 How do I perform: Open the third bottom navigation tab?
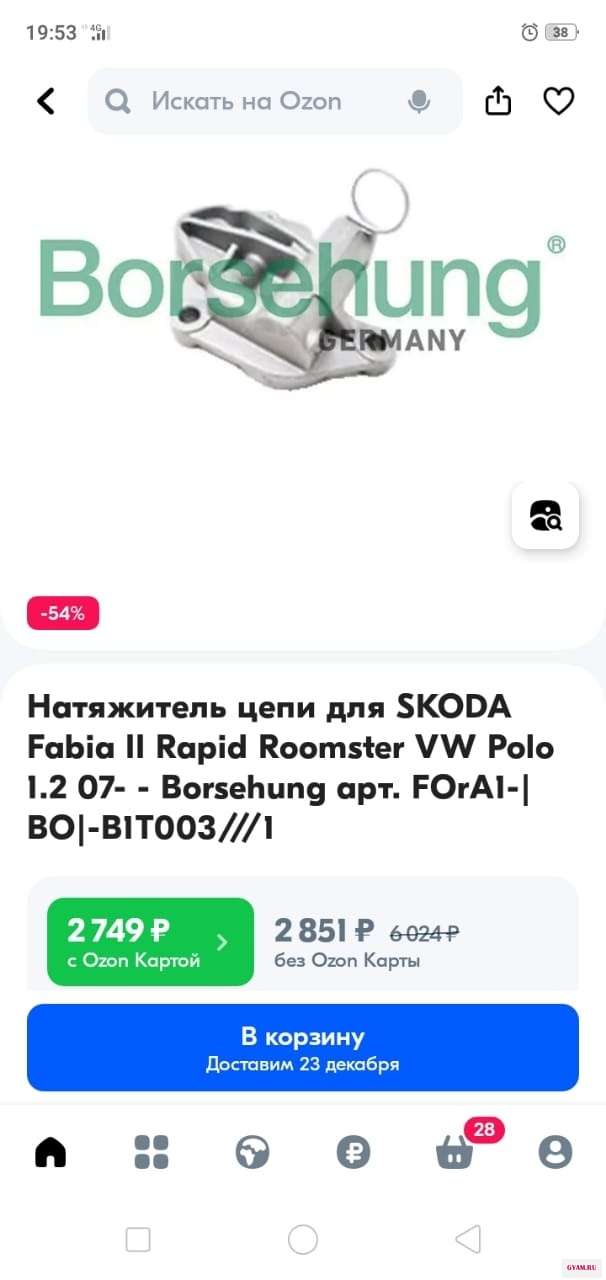[x=252, y=1152]
